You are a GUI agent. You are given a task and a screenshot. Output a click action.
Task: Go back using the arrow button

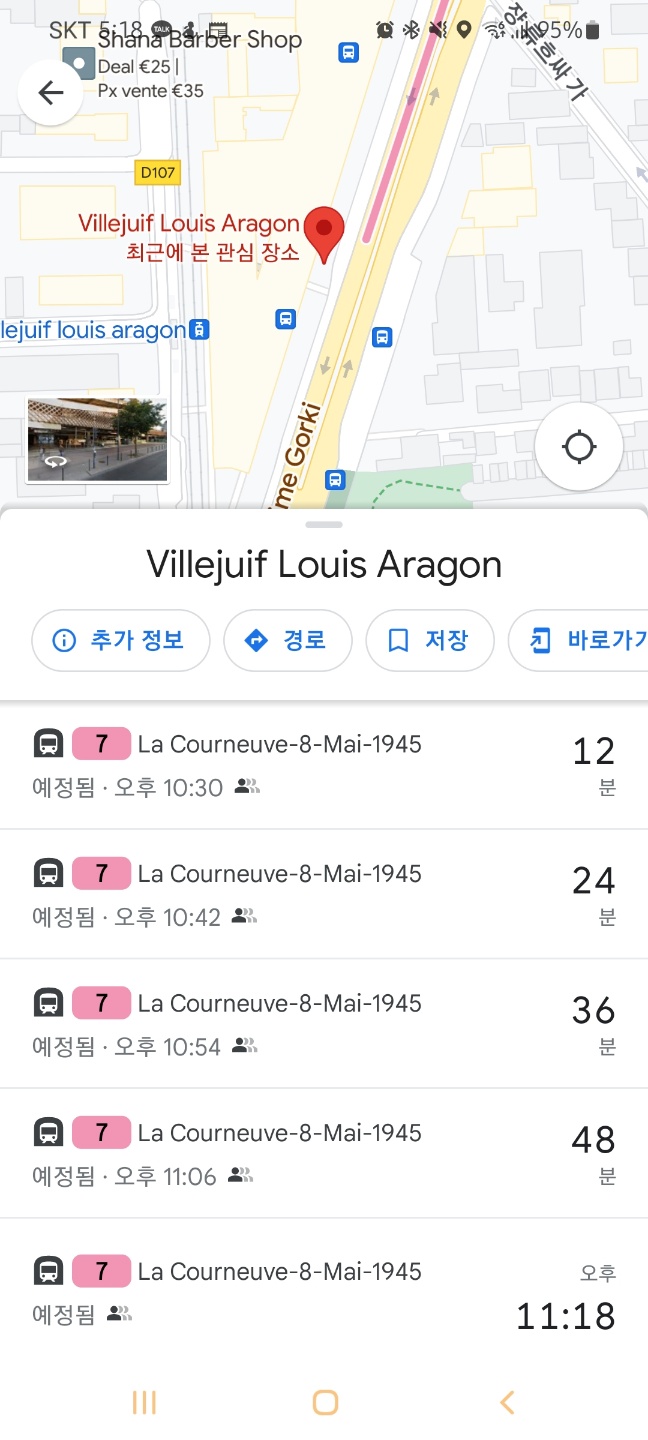[x=50, y=93]
